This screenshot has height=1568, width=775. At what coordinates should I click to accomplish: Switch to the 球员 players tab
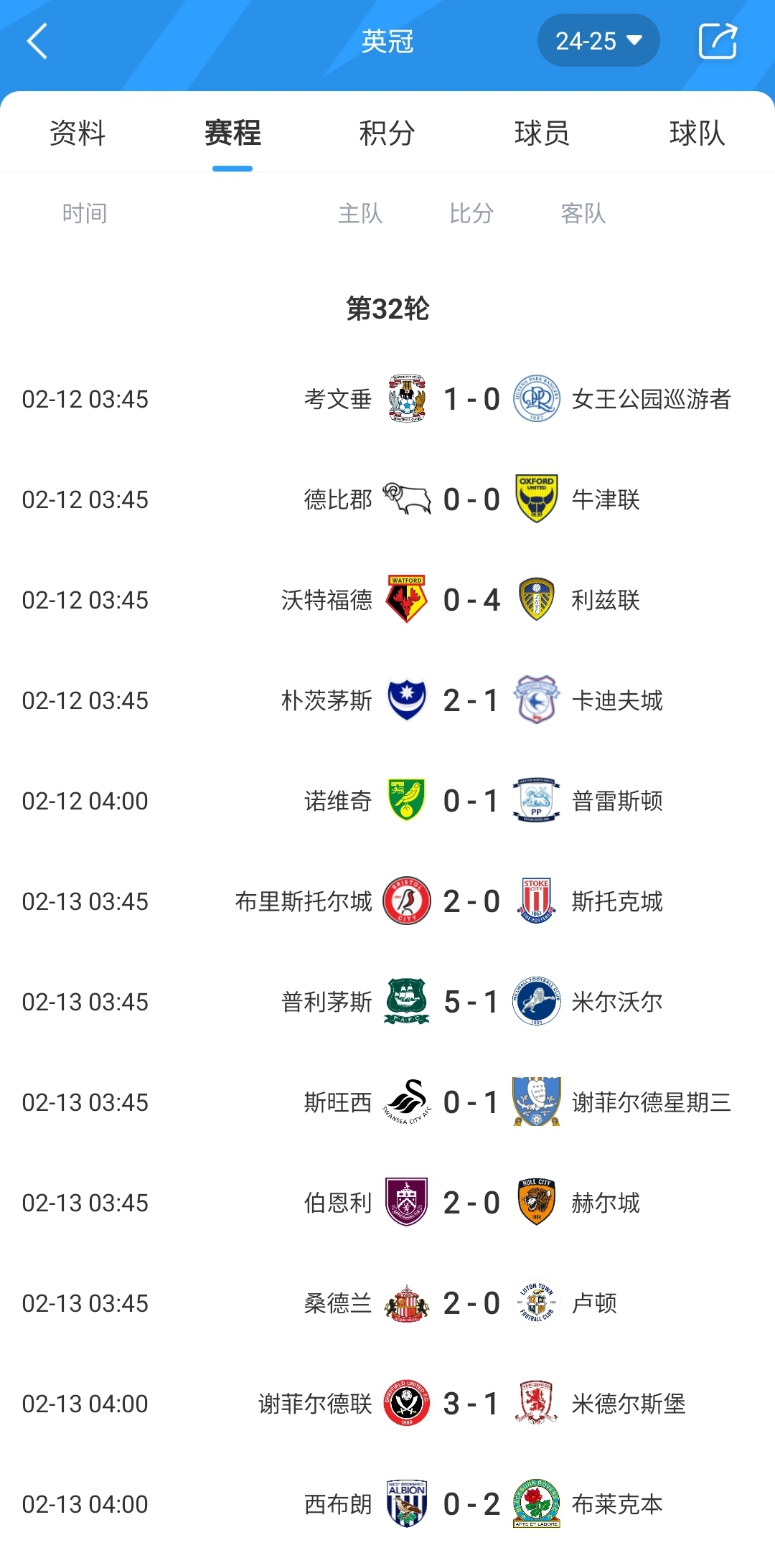point(542,133)
